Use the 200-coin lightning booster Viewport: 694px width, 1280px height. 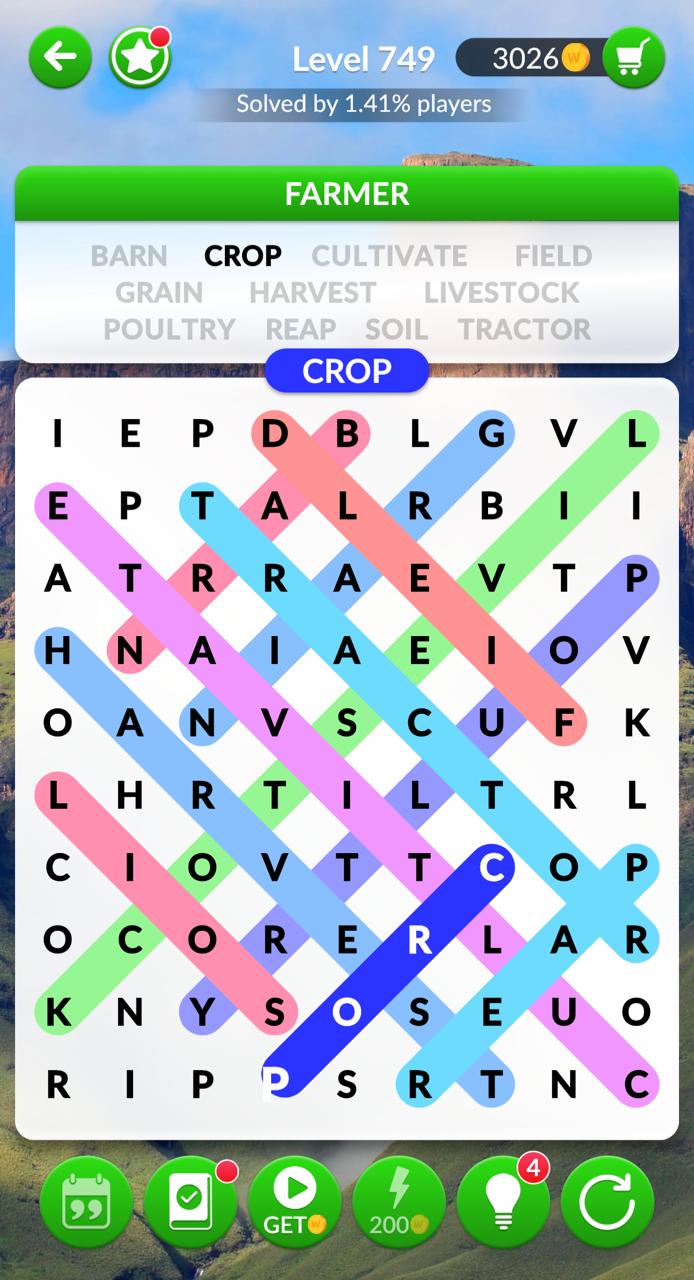pos(399,1203)
